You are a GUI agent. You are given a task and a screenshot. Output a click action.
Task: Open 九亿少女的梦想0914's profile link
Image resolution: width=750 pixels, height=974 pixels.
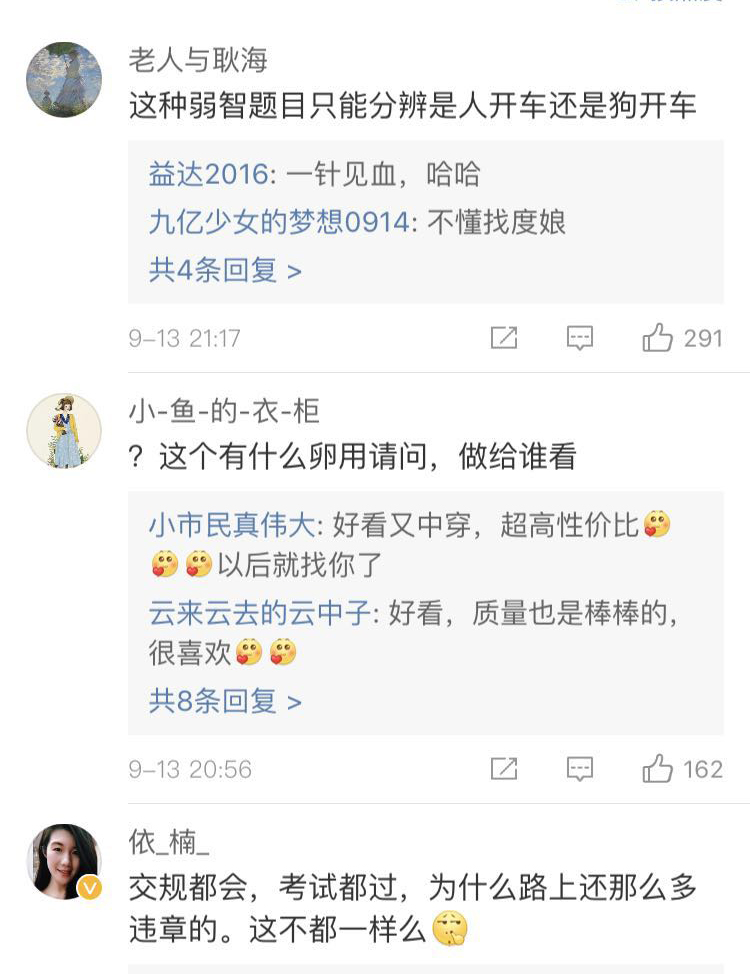279,222
